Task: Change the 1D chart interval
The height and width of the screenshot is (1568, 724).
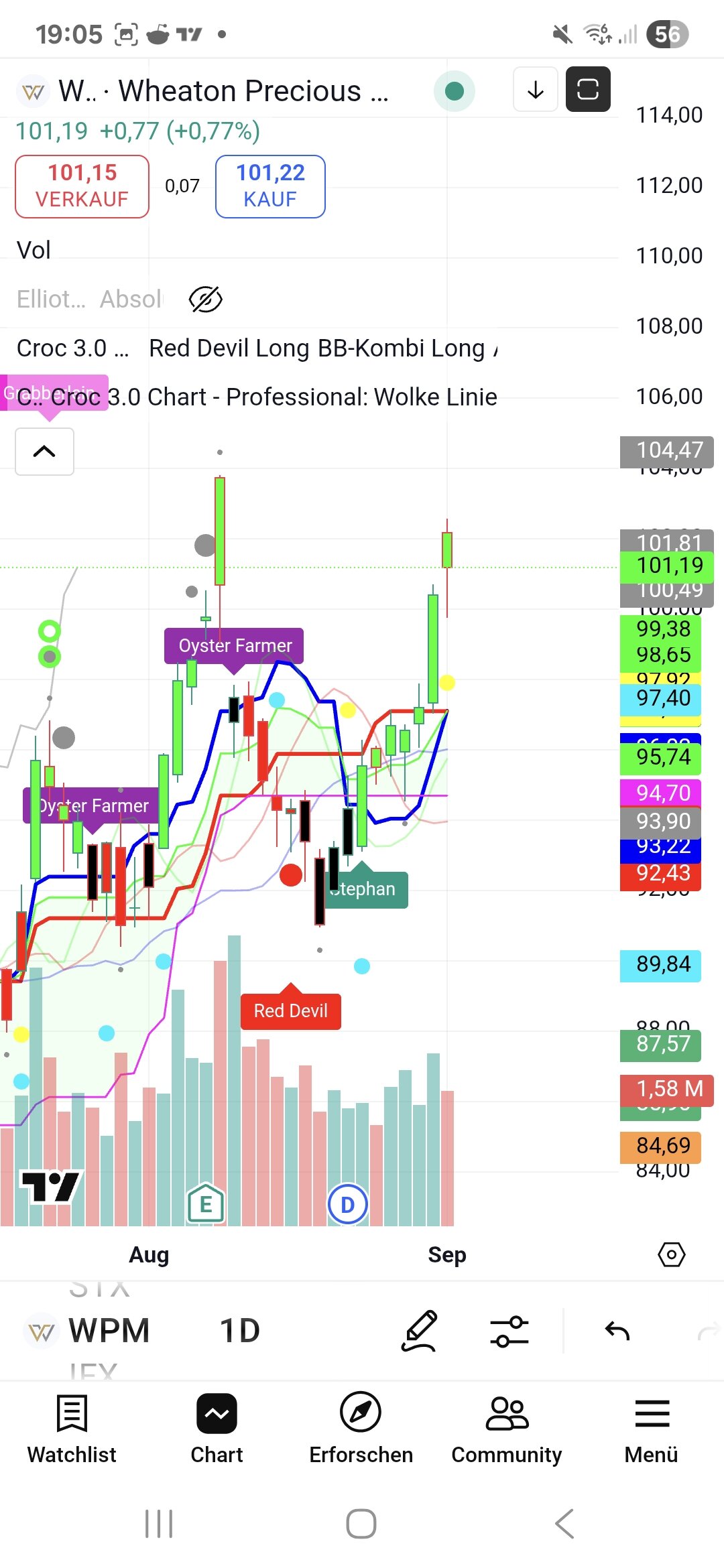Action: tap(239, 1331)
